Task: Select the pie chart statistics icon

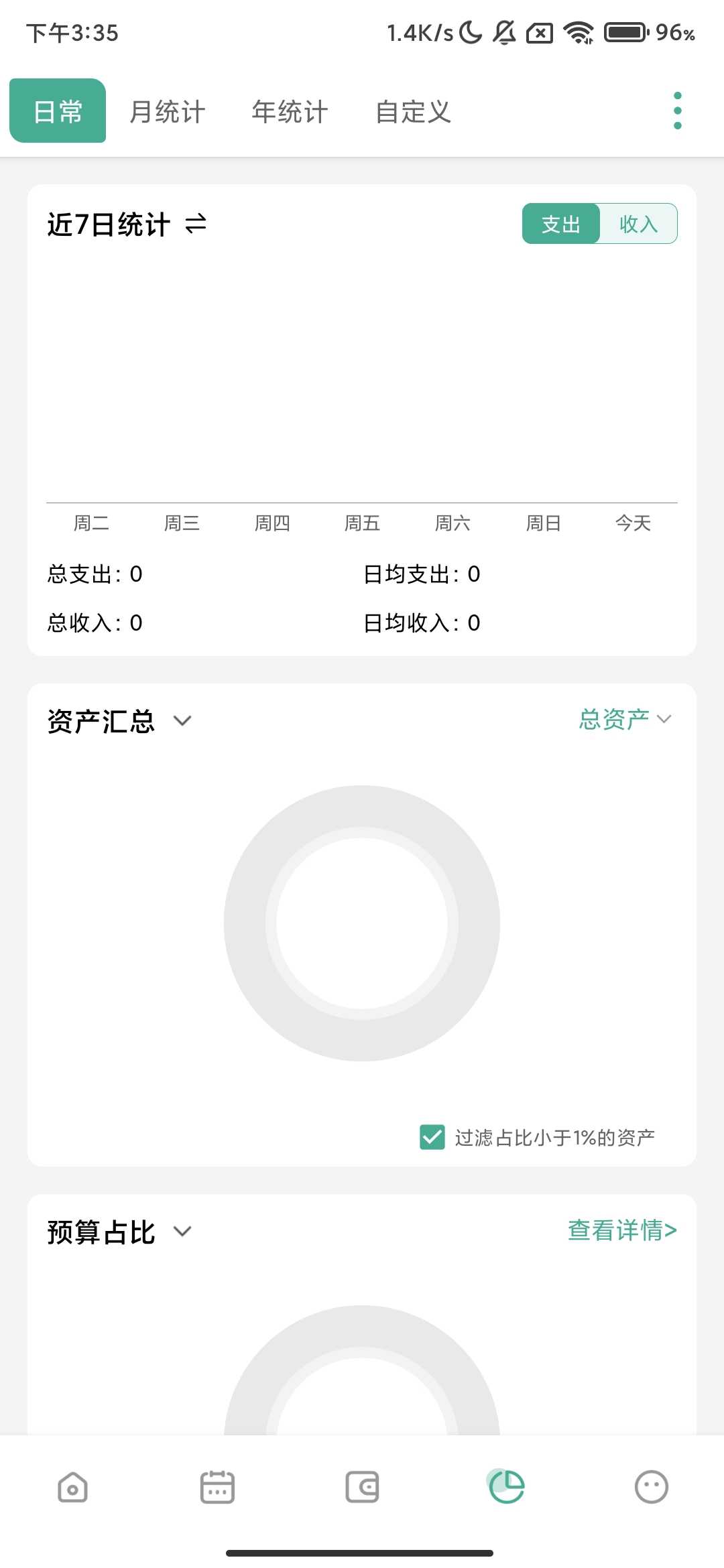Action: click(507, 1486)
